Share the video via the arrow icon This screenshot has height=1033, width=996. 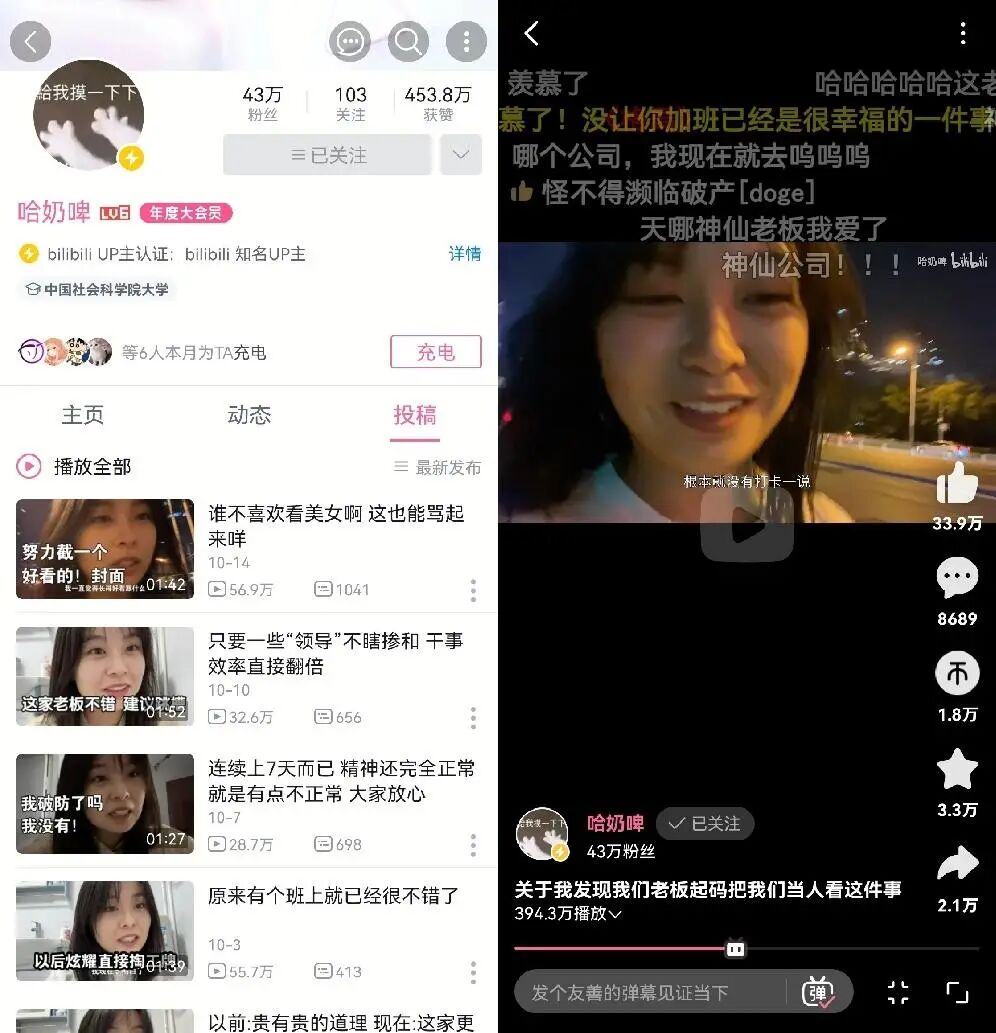(956, 864)
